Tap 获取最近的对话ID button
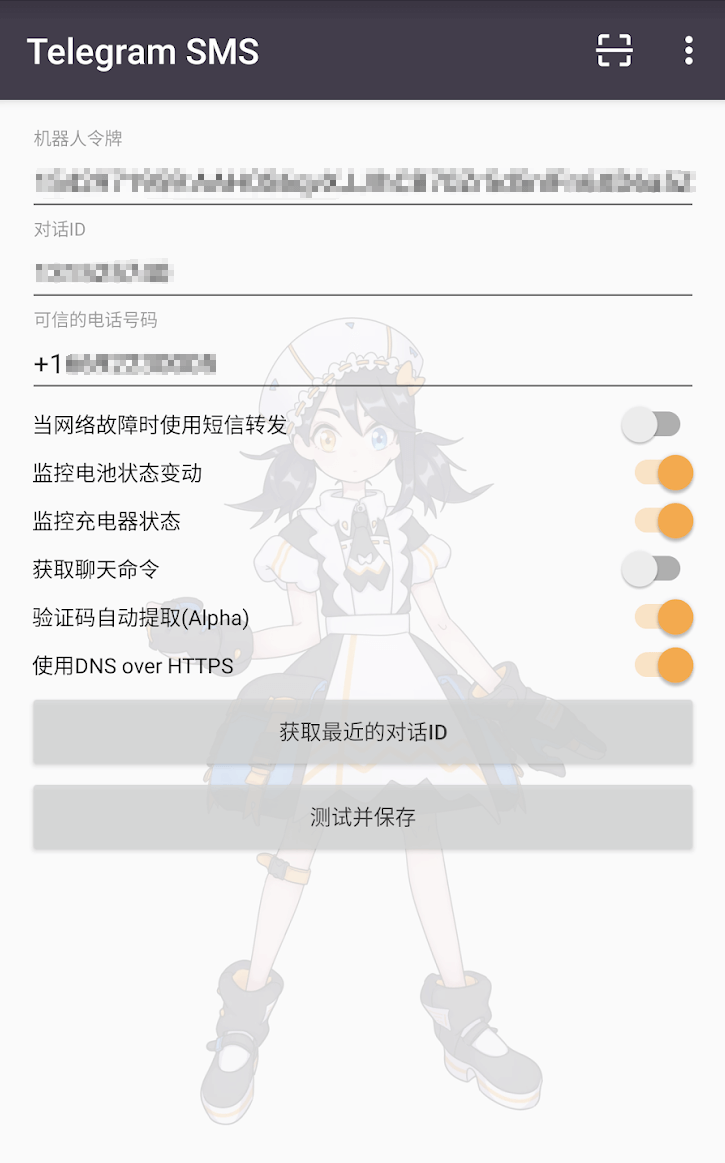 (362, 732)
